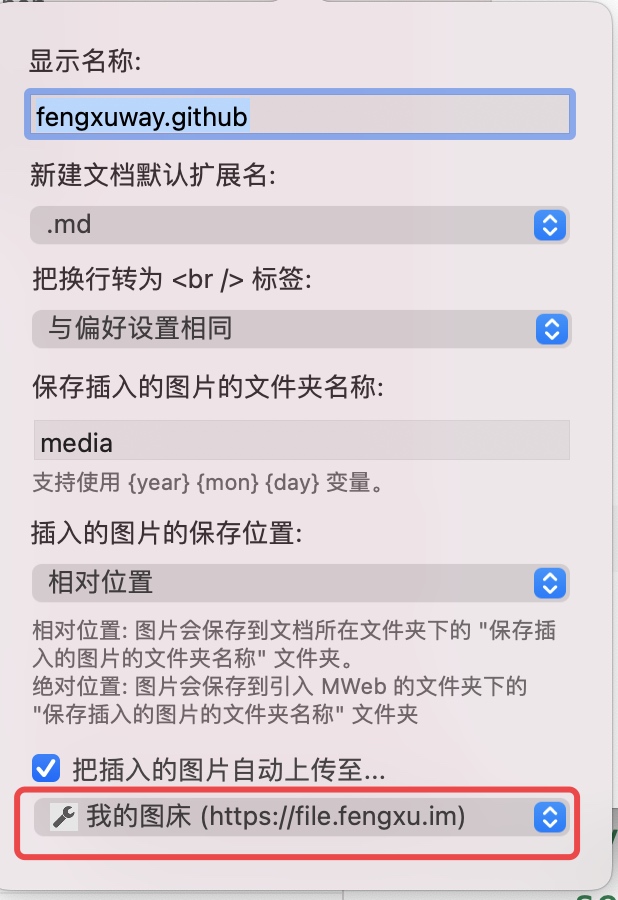The image size is (618, 900).
Task: Tap the media folder name field
Action: click(300, 441)
